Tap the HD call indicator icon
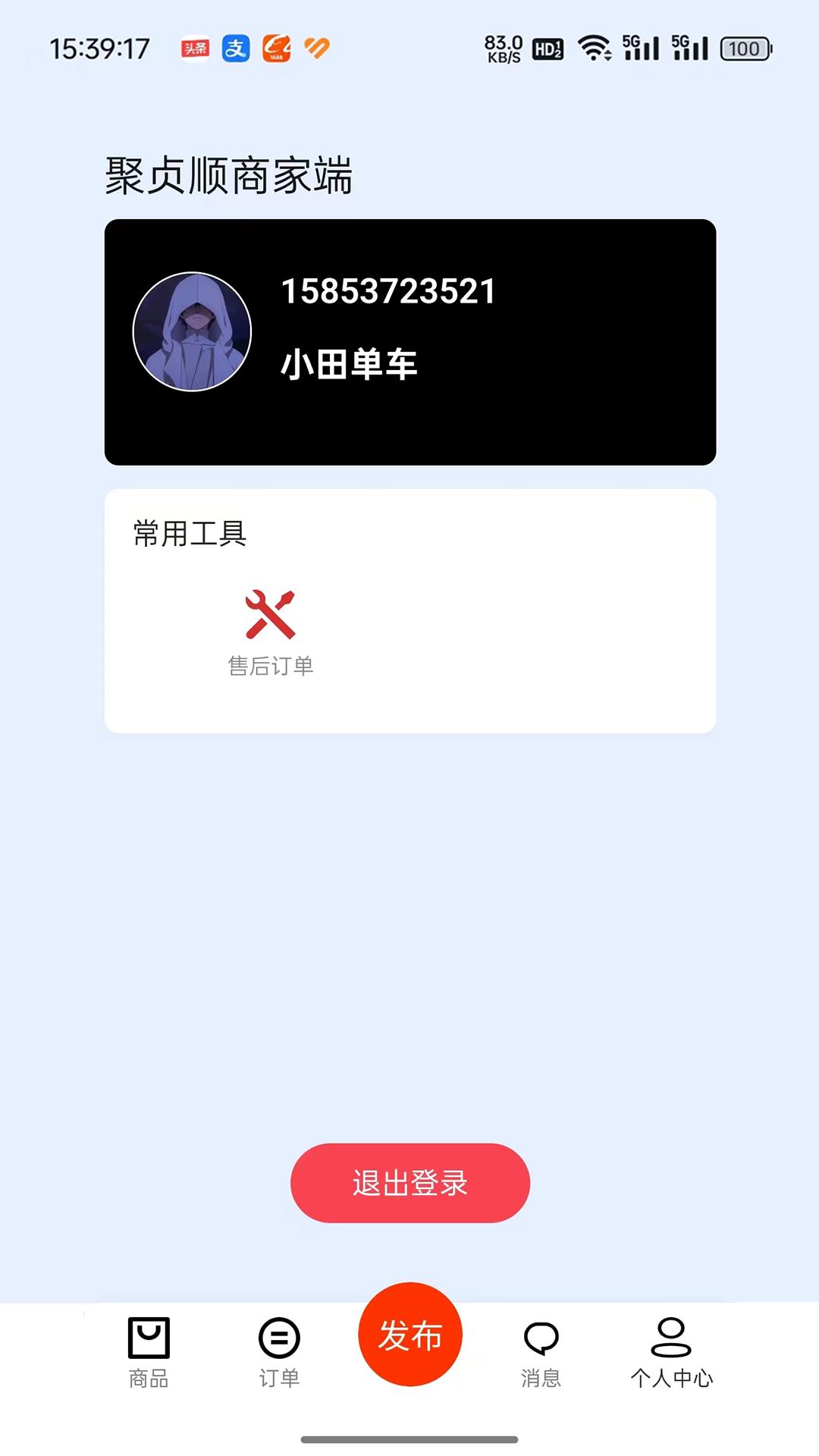Image resolution: width=819 pixels, height=1456 pixels. (x=548, y=49)
